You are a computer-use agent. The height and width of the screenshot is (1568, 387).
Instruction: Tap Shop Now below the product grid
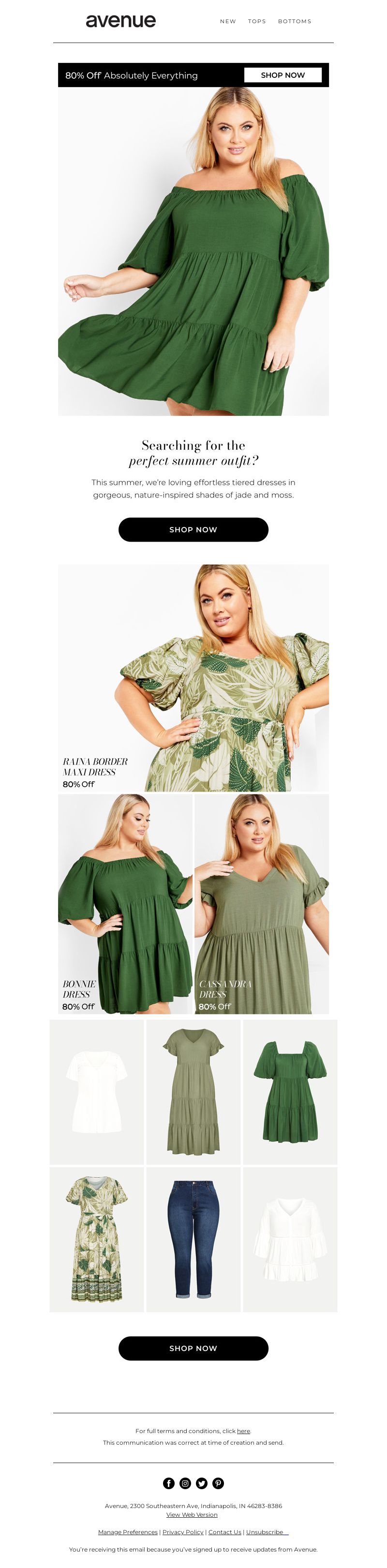(x=193, y=1348)
